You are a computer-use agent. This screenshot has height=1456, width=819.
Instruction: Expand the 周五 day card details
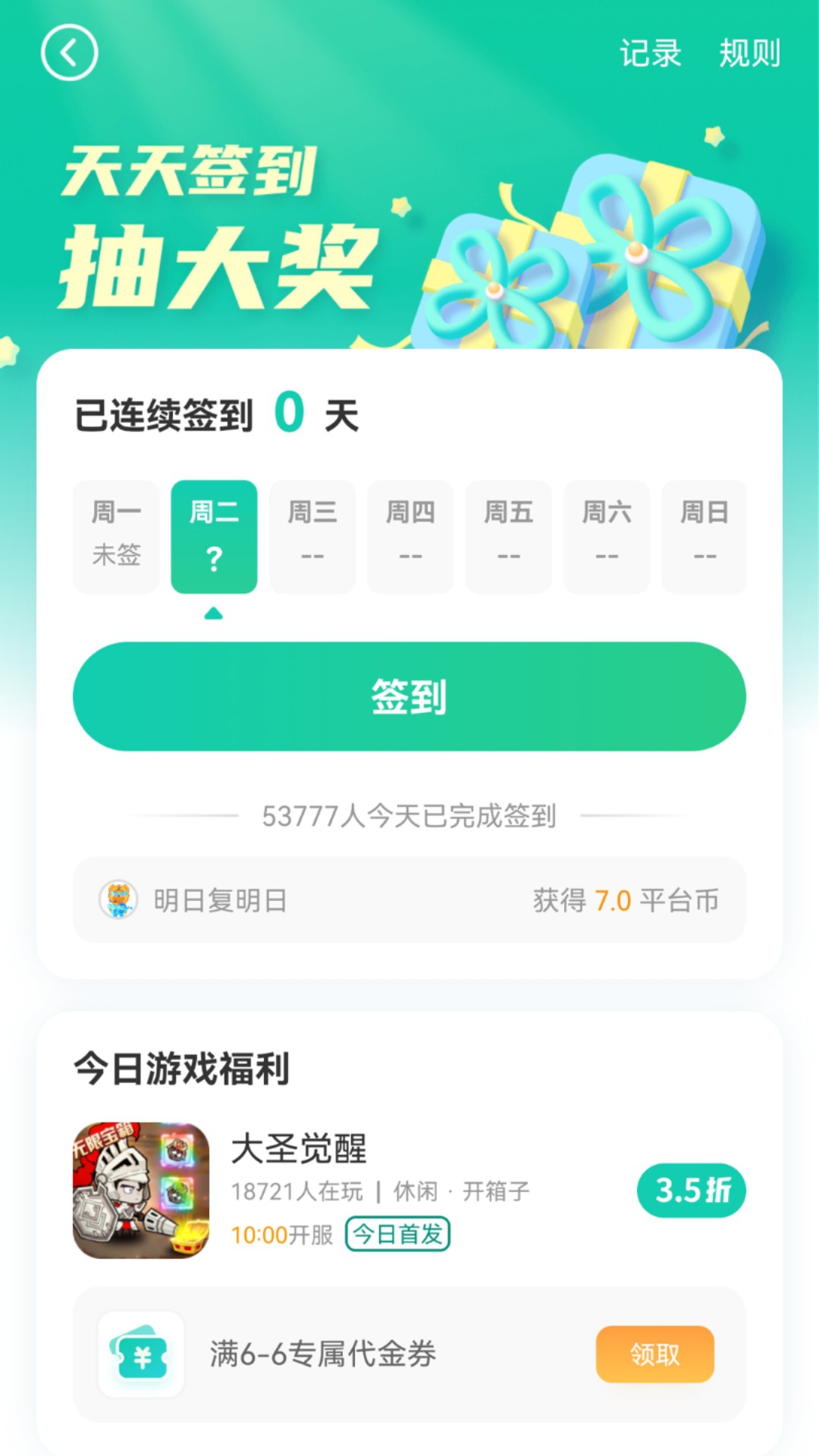tap(508, 536)
